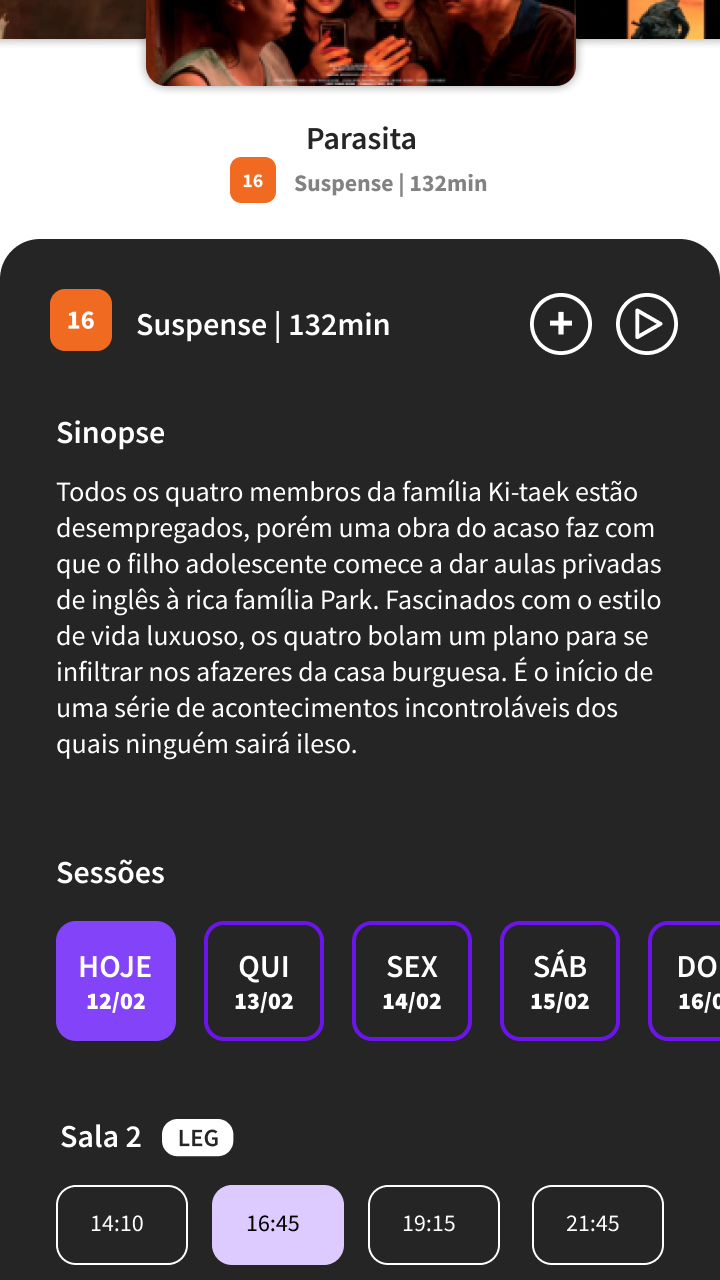This screenshot has height=1280, width=720.
Task: Play the Parasita trailer
Action: (x=647, y=324)
